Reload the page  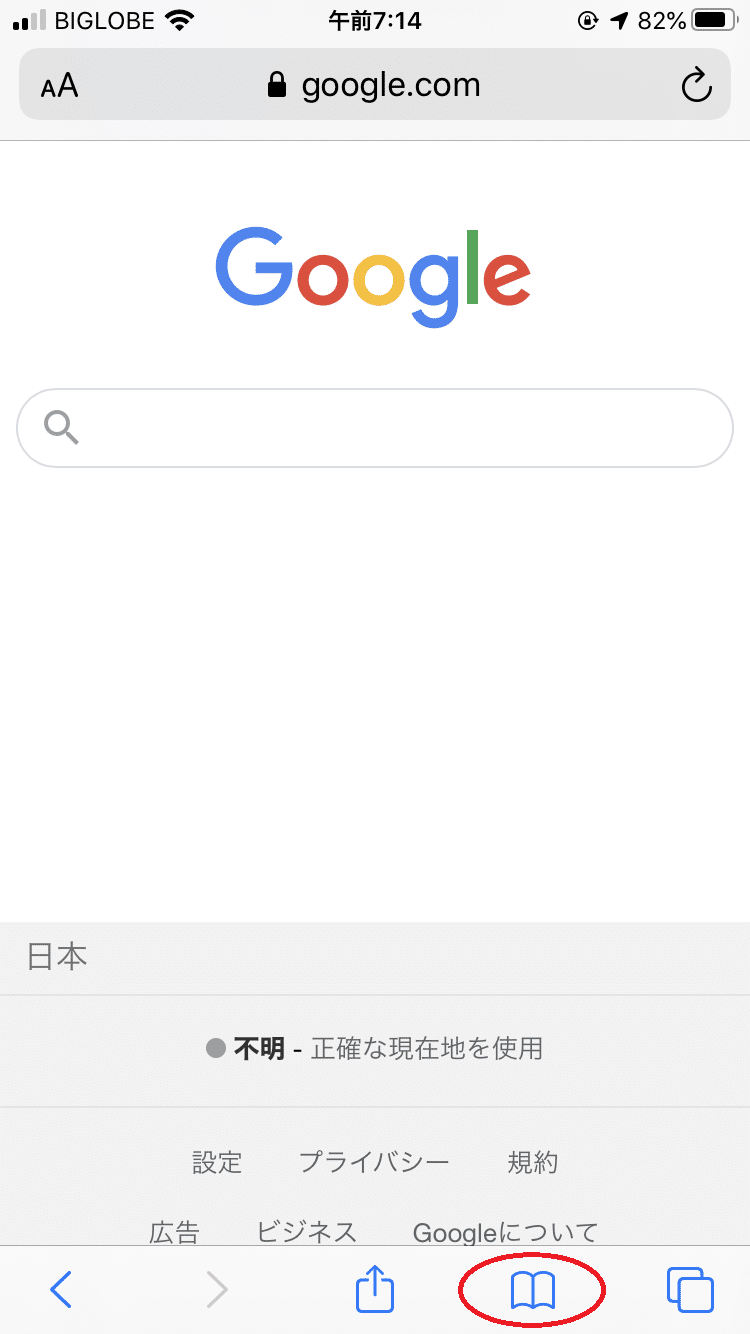point(696,86)
